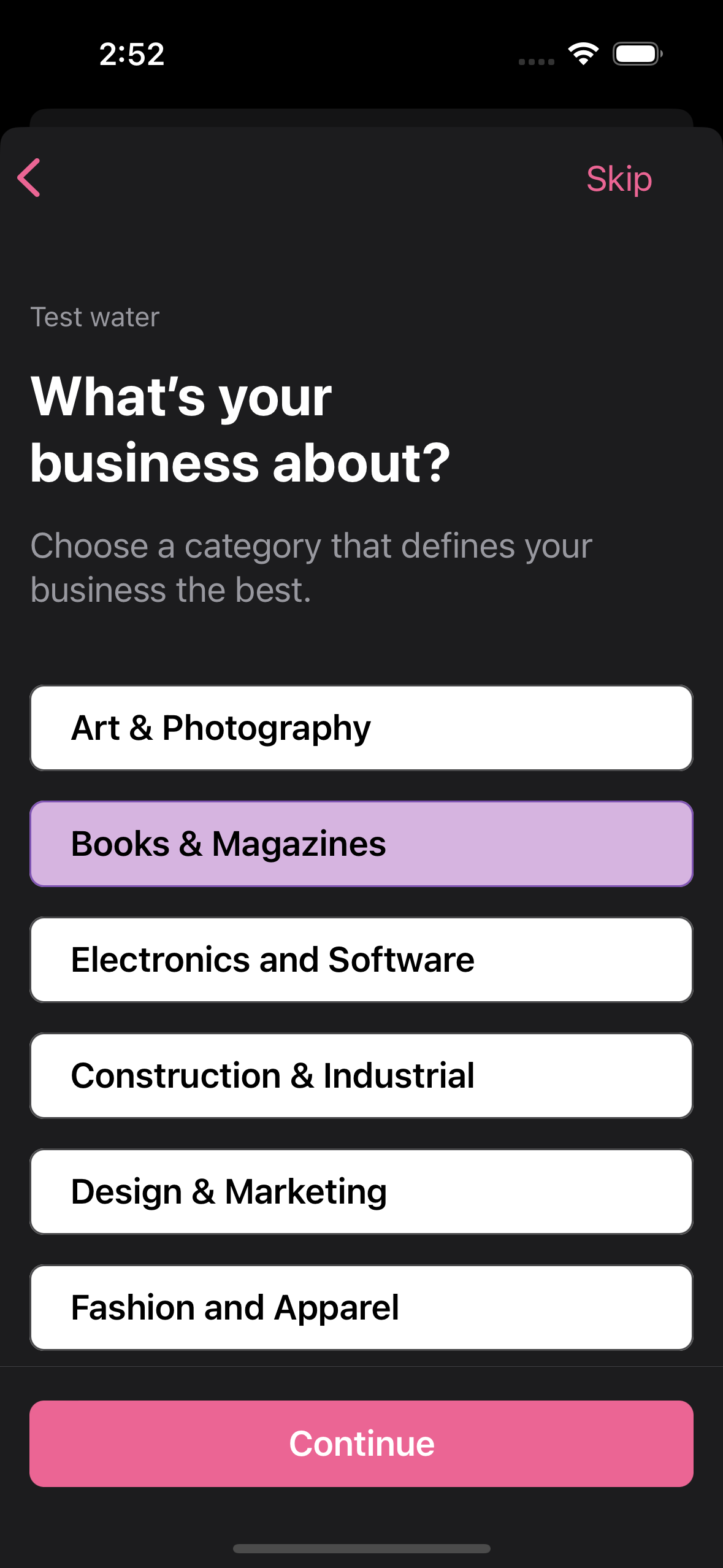
Task: Select Construction & Industrial option
Action: 361,1075
